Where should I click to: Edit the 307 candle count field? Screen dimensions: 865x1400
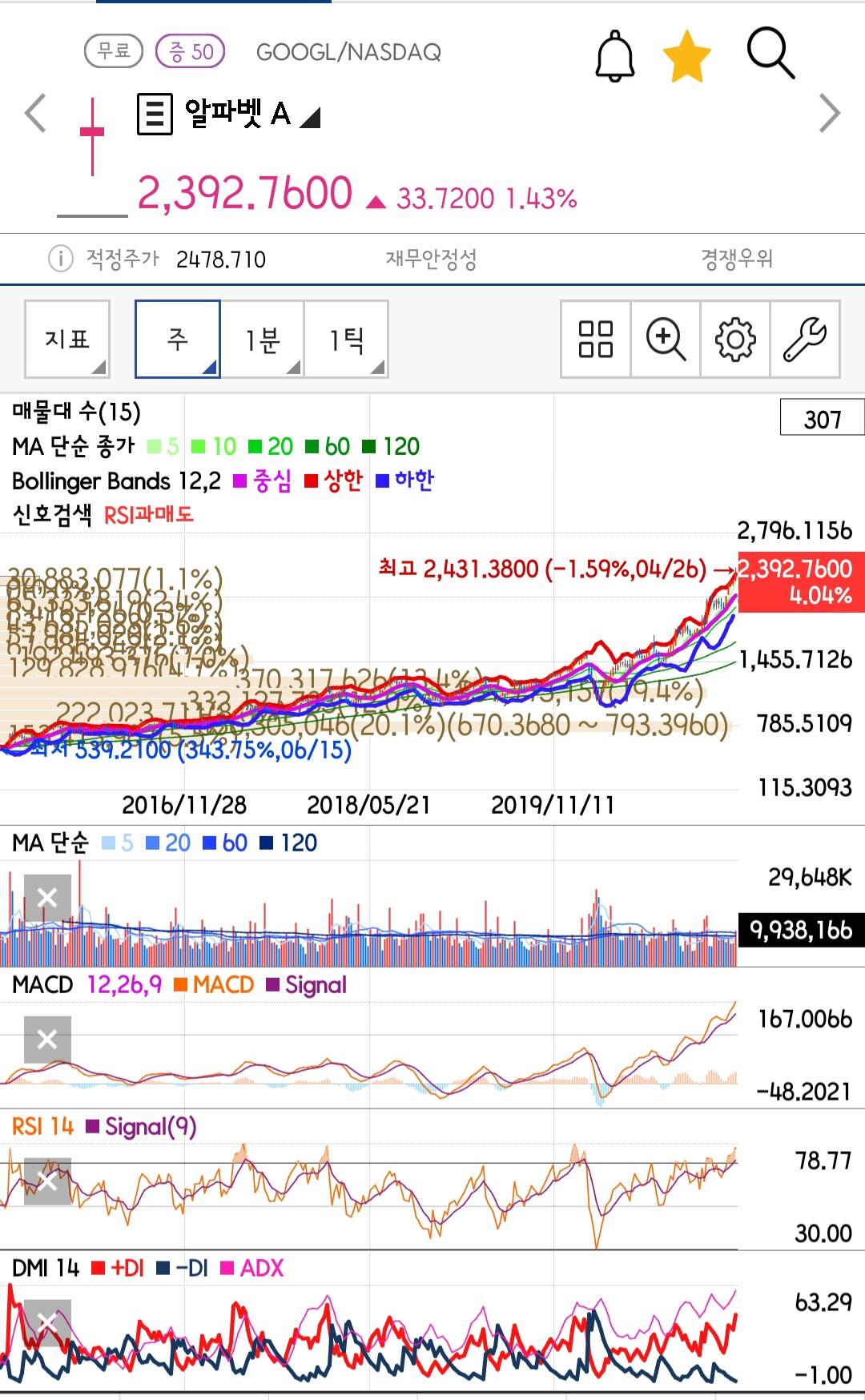point(822,419)
